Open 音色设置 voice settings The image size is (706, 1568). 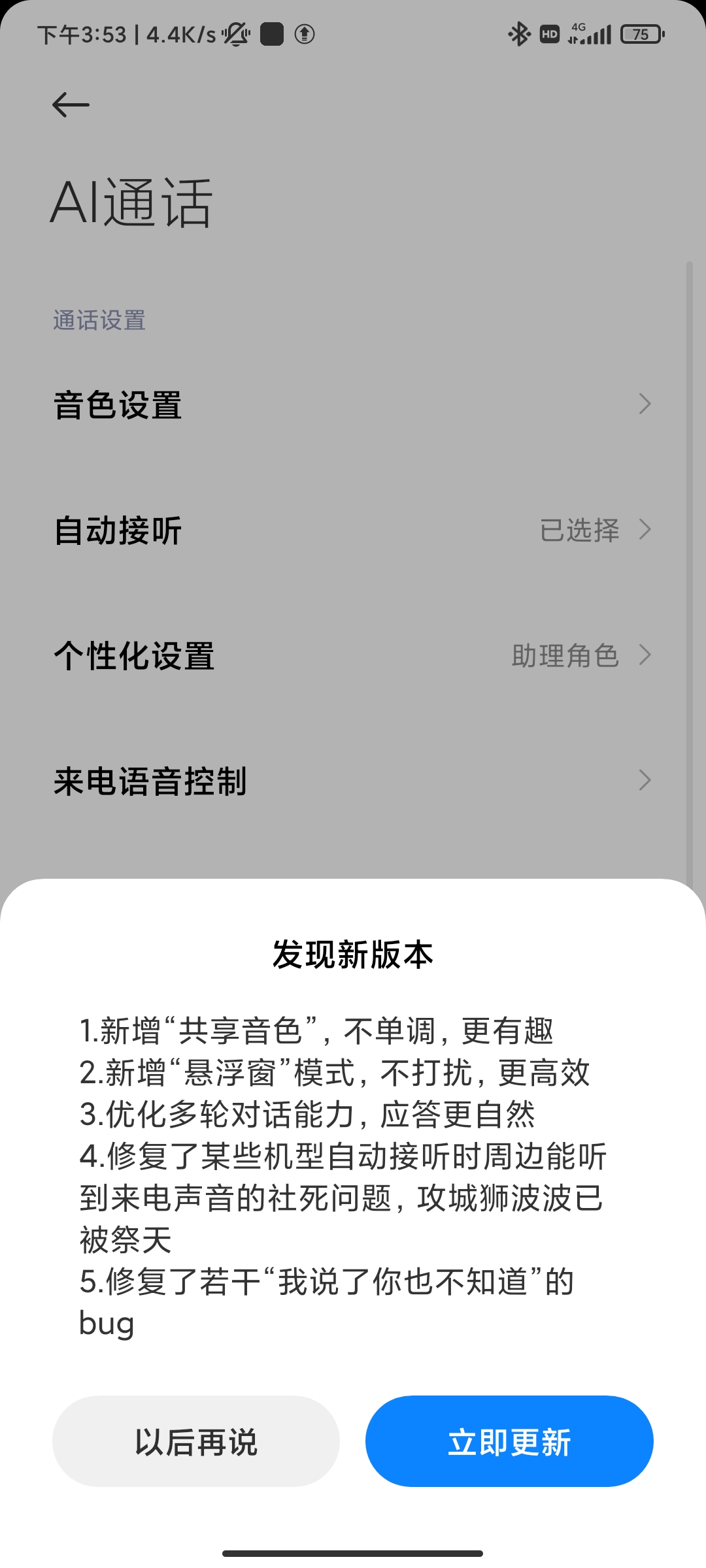coord(353,404)
